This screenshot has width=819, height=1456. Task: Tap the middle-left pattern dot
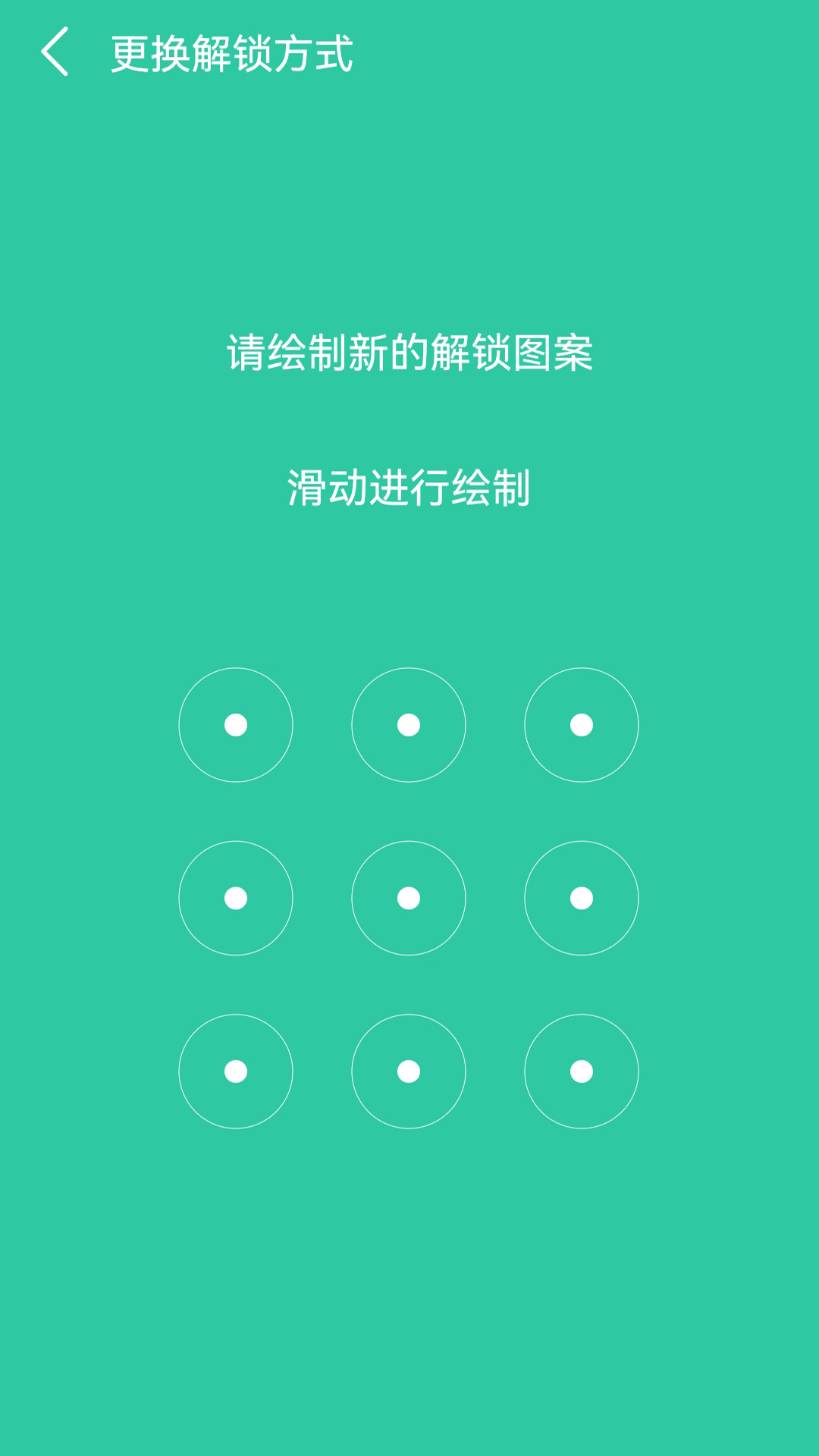click(x=236, y=898)
